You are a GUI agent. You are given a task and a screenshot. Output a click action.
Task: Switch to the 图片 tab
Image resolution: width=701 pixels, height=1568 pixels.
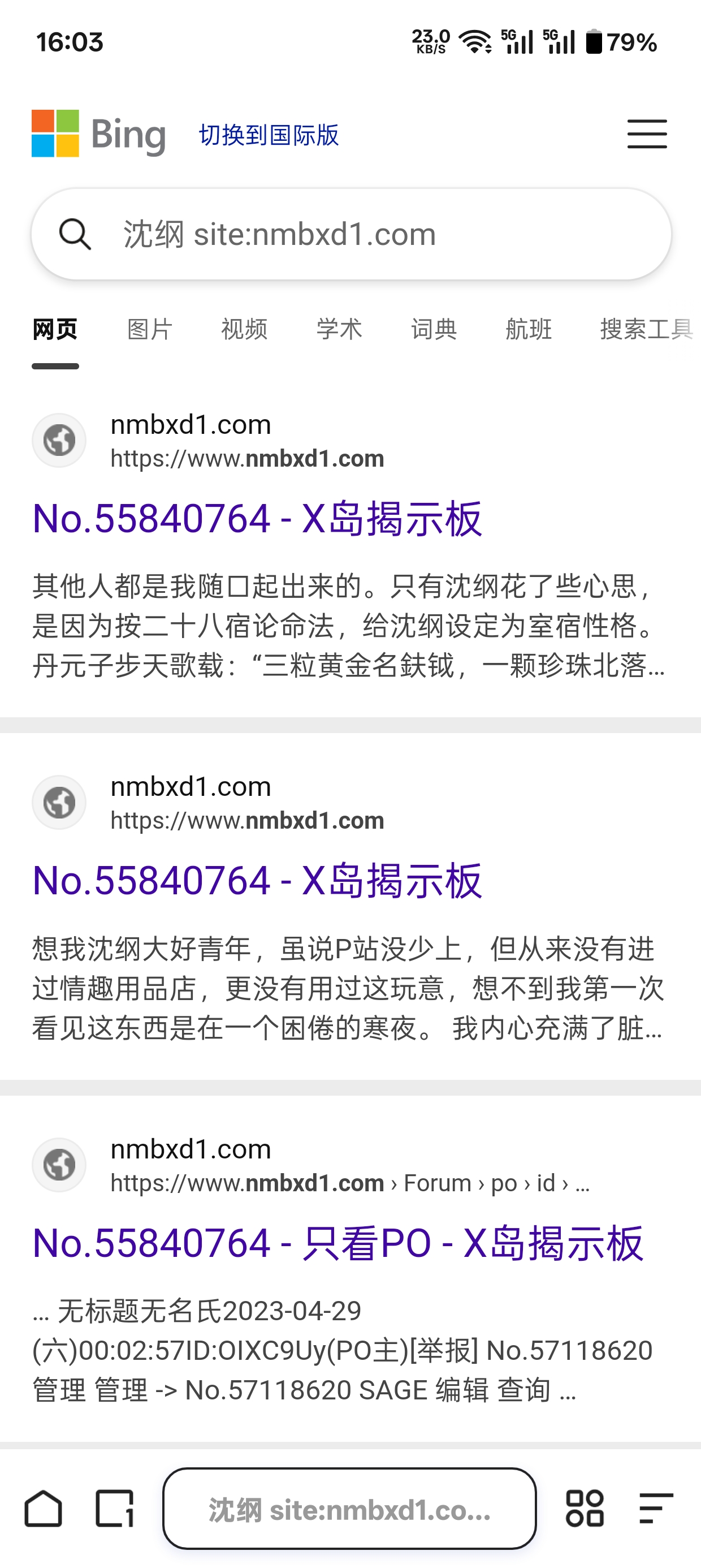click(150, 329)
